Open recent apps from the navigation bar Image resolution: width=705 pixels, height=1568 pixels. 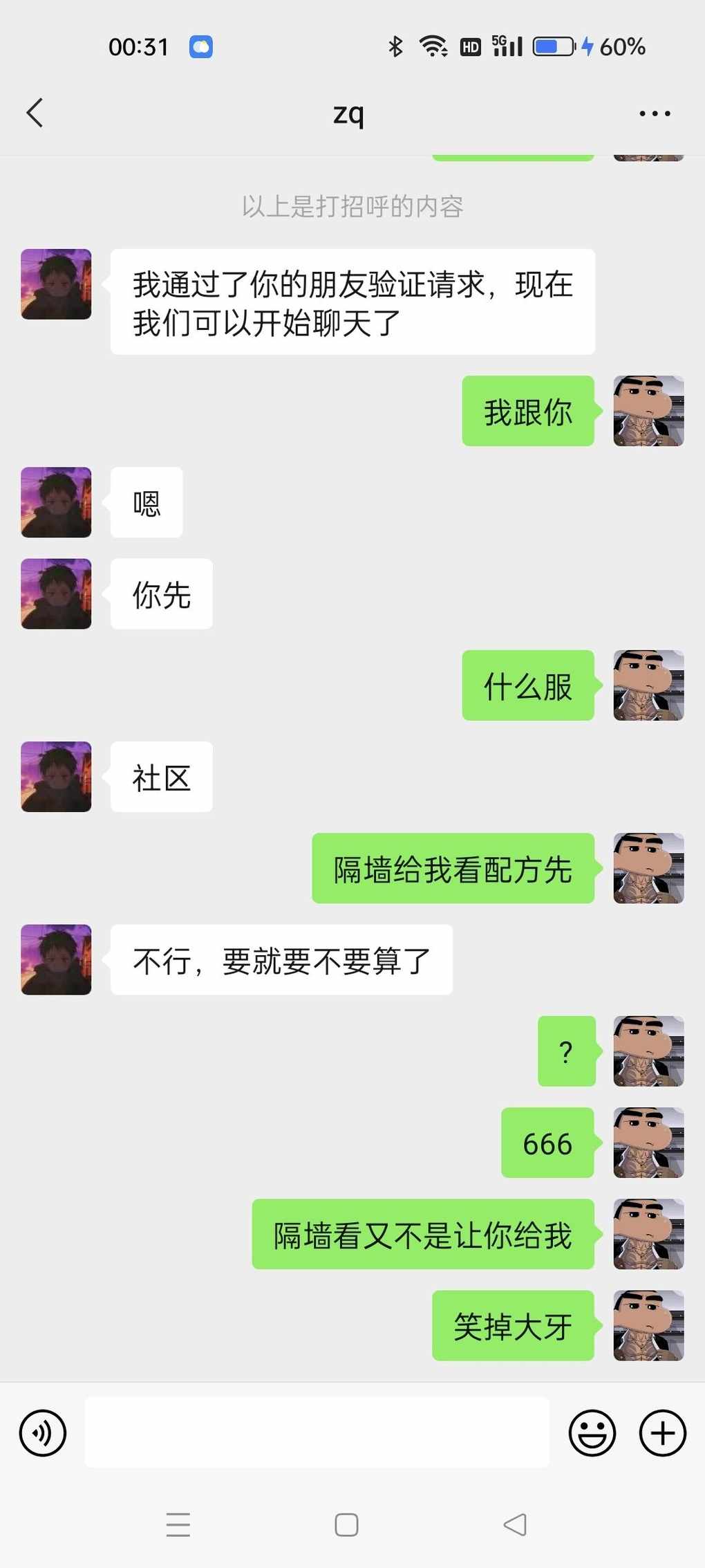pos(178,1524)
